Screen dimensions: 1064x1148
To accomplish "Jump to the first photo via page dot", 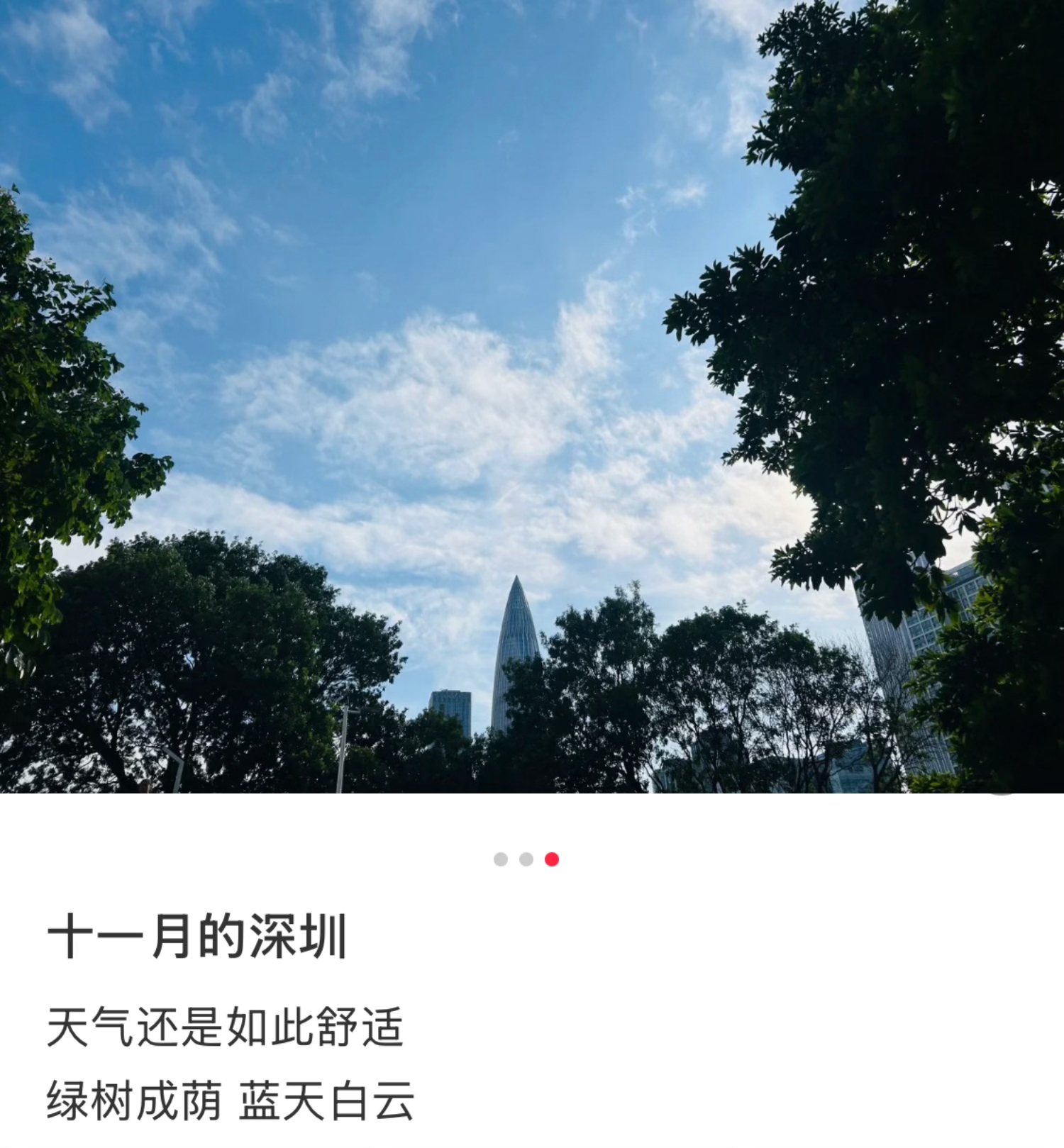I will (x=501, y=859).
